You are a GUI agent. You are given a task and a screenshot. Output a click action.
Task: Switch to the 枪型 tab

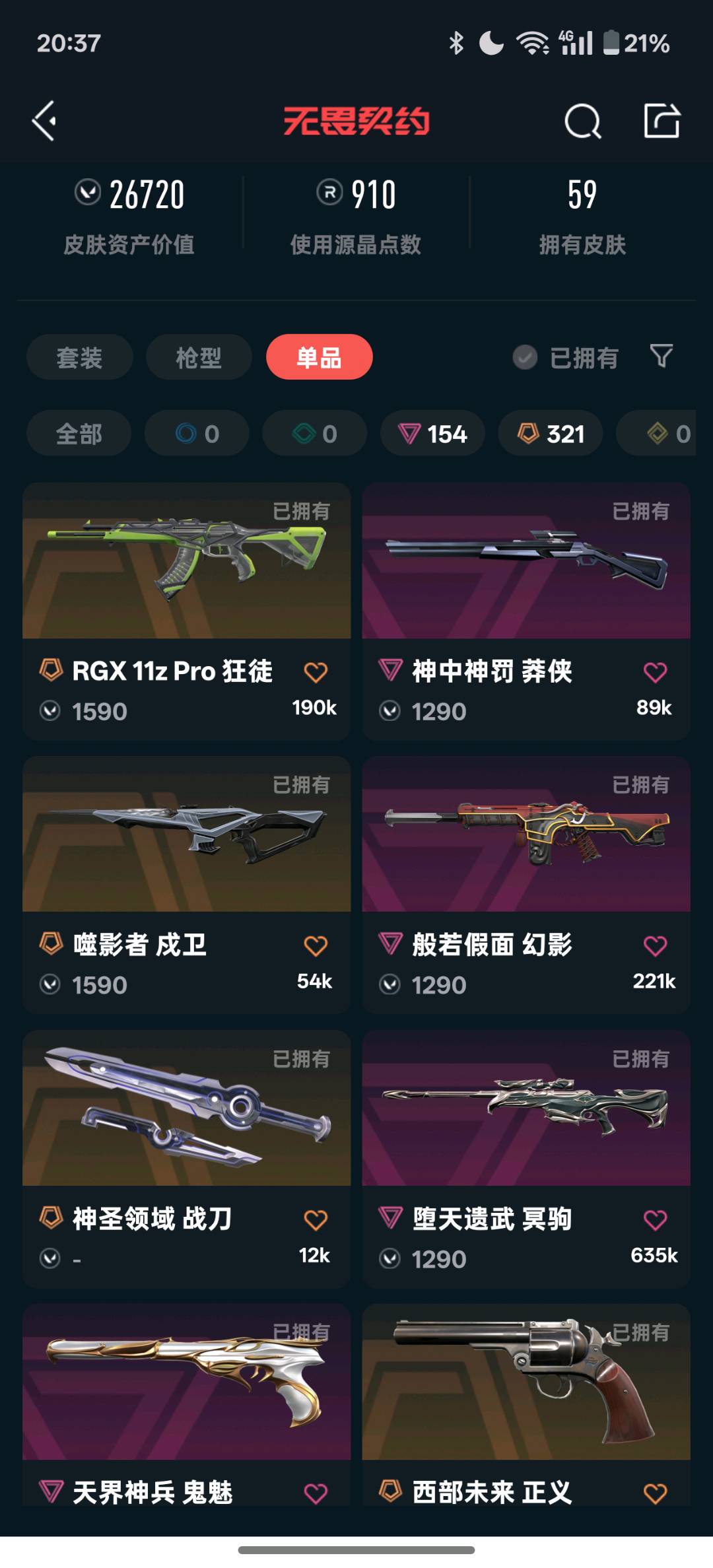coord(199,357)
